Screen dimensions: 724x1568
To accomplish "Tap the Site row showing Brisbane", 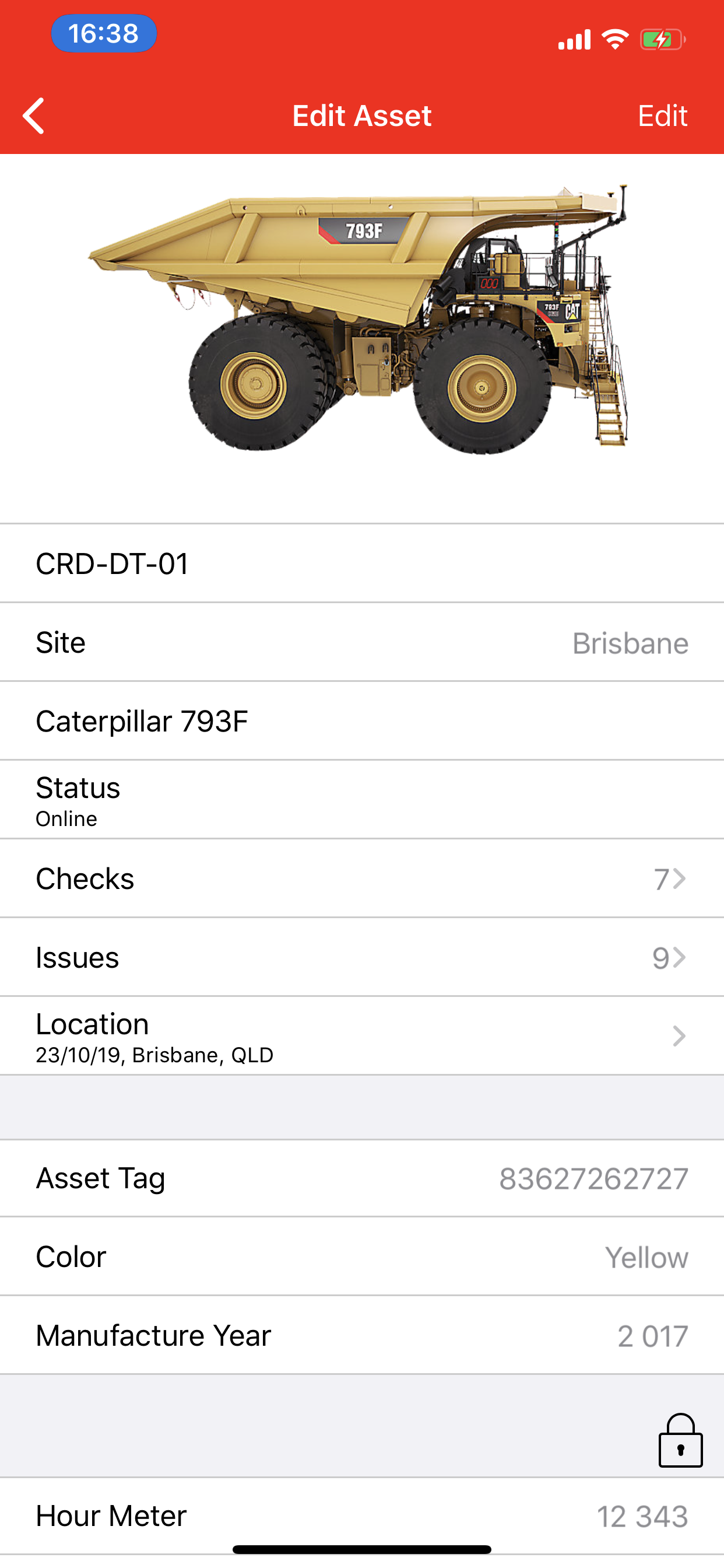I will tap(362, 642).
